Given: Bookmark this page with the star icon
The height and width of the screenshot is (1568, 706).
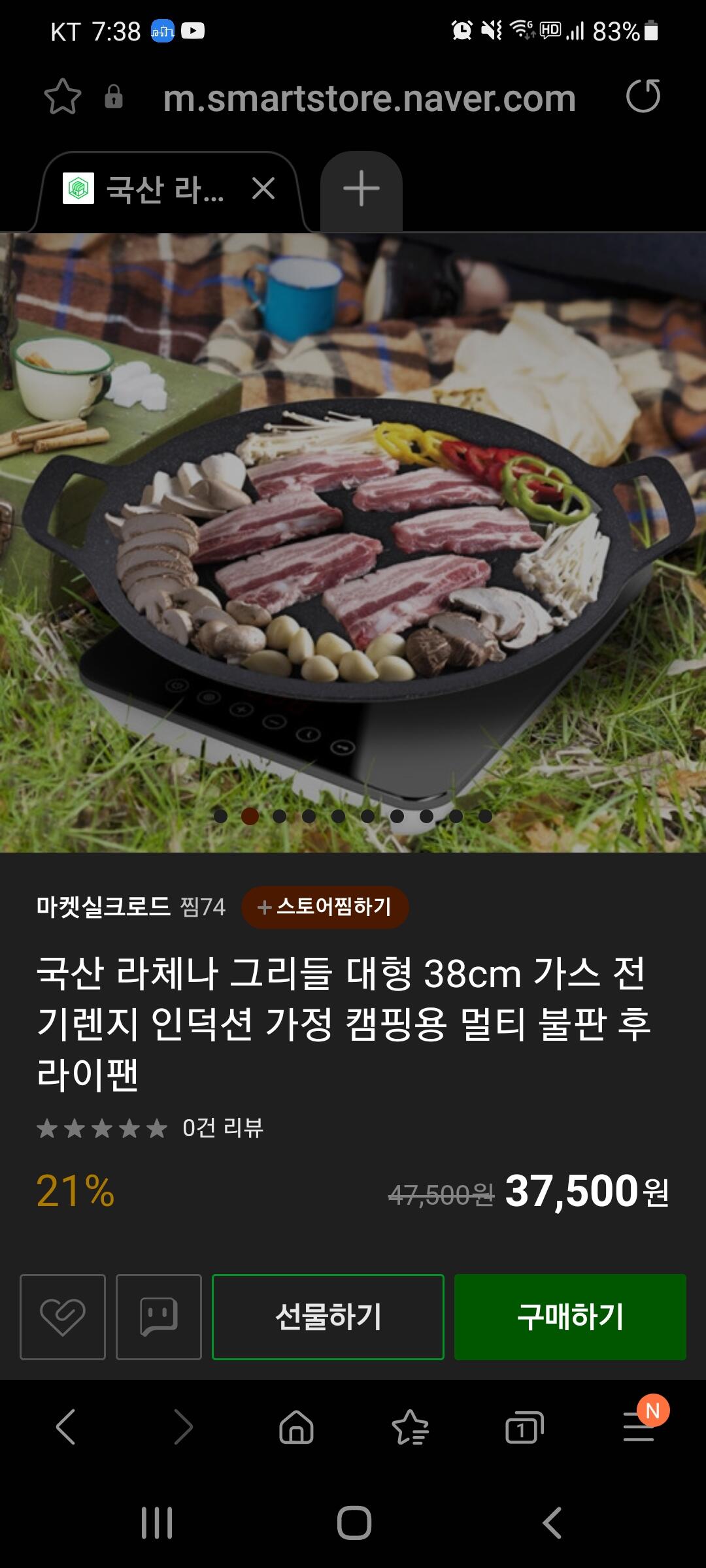Looking at the screenshot, I should coord(63,97).
